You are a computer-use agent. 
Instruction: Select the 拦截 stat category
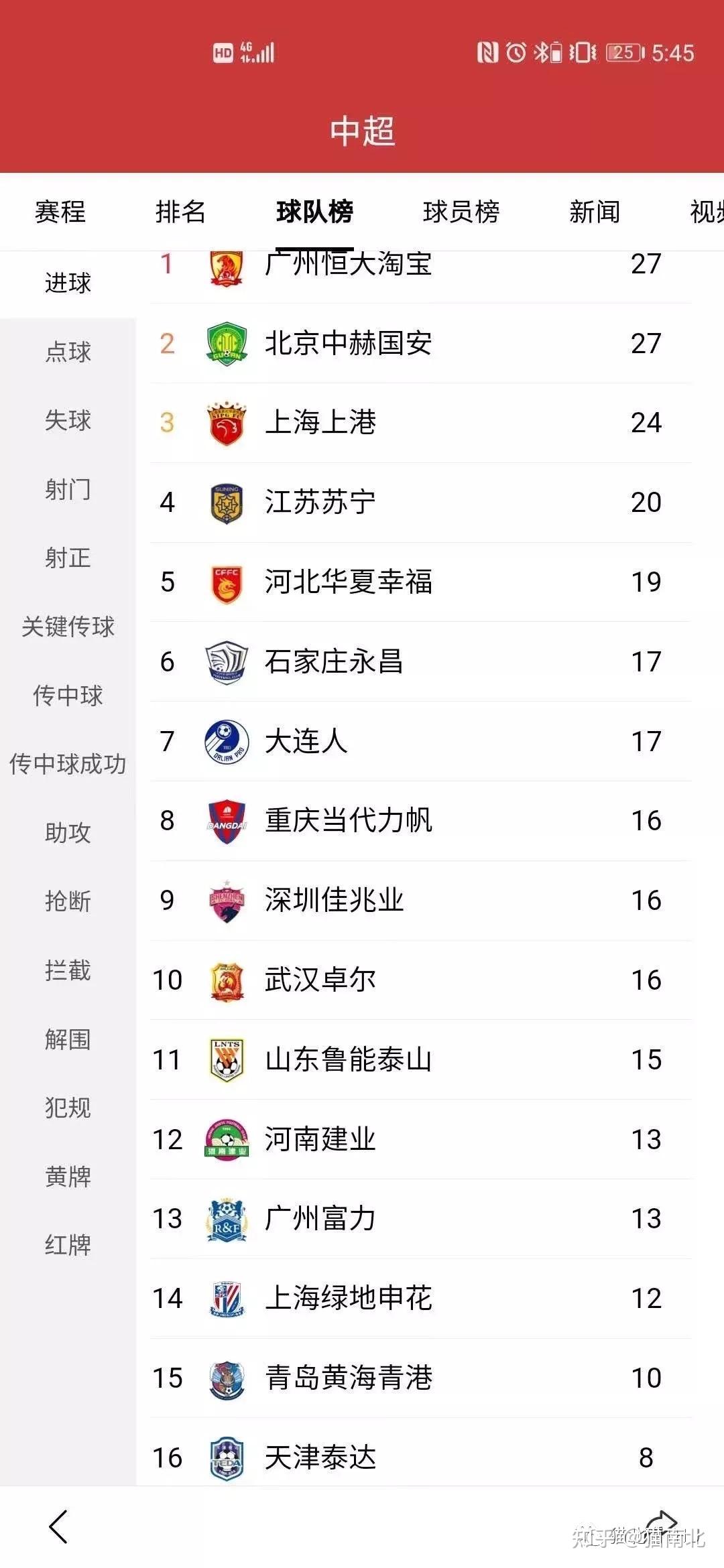pos(68,971)
